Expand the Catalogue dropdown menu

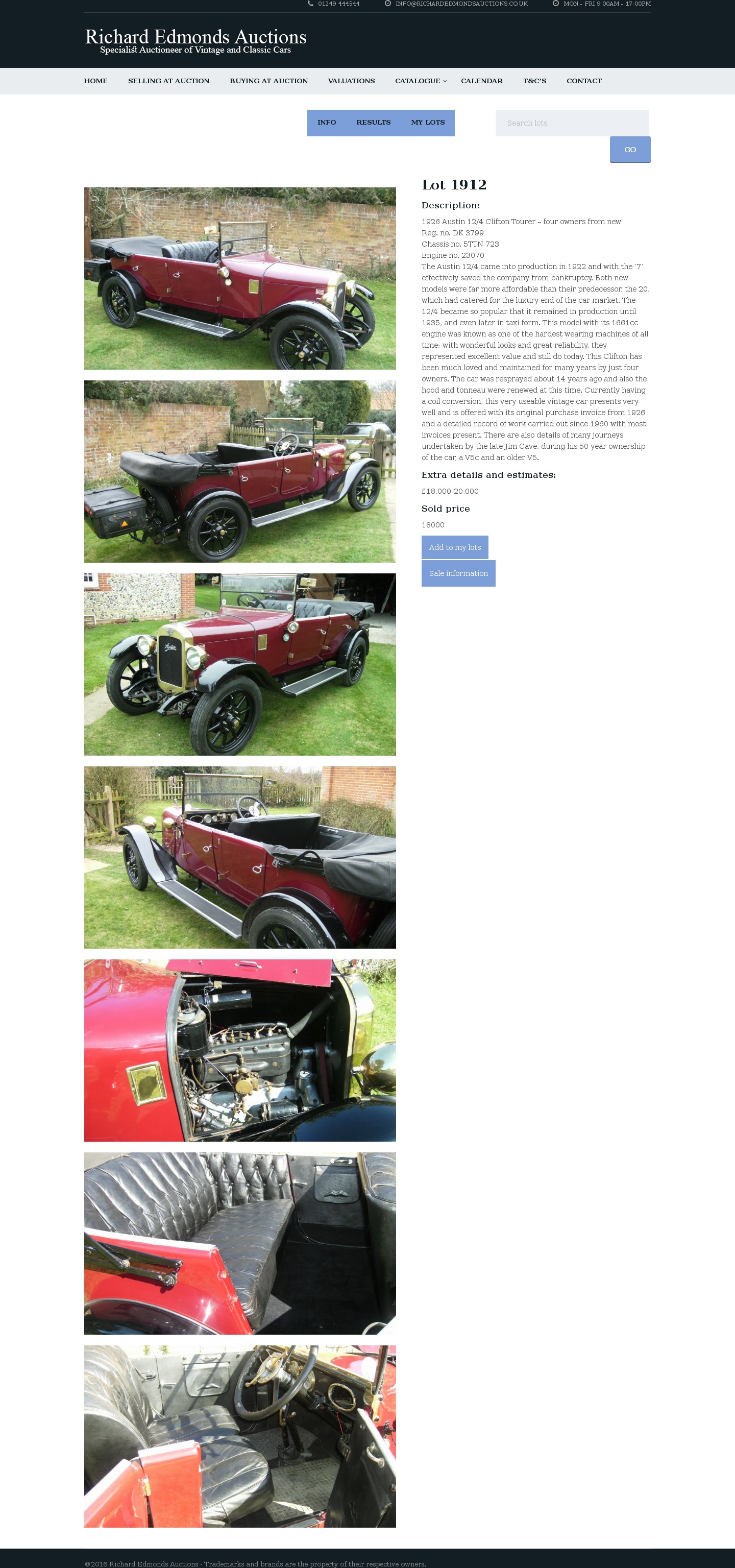(x=421, y=81)
